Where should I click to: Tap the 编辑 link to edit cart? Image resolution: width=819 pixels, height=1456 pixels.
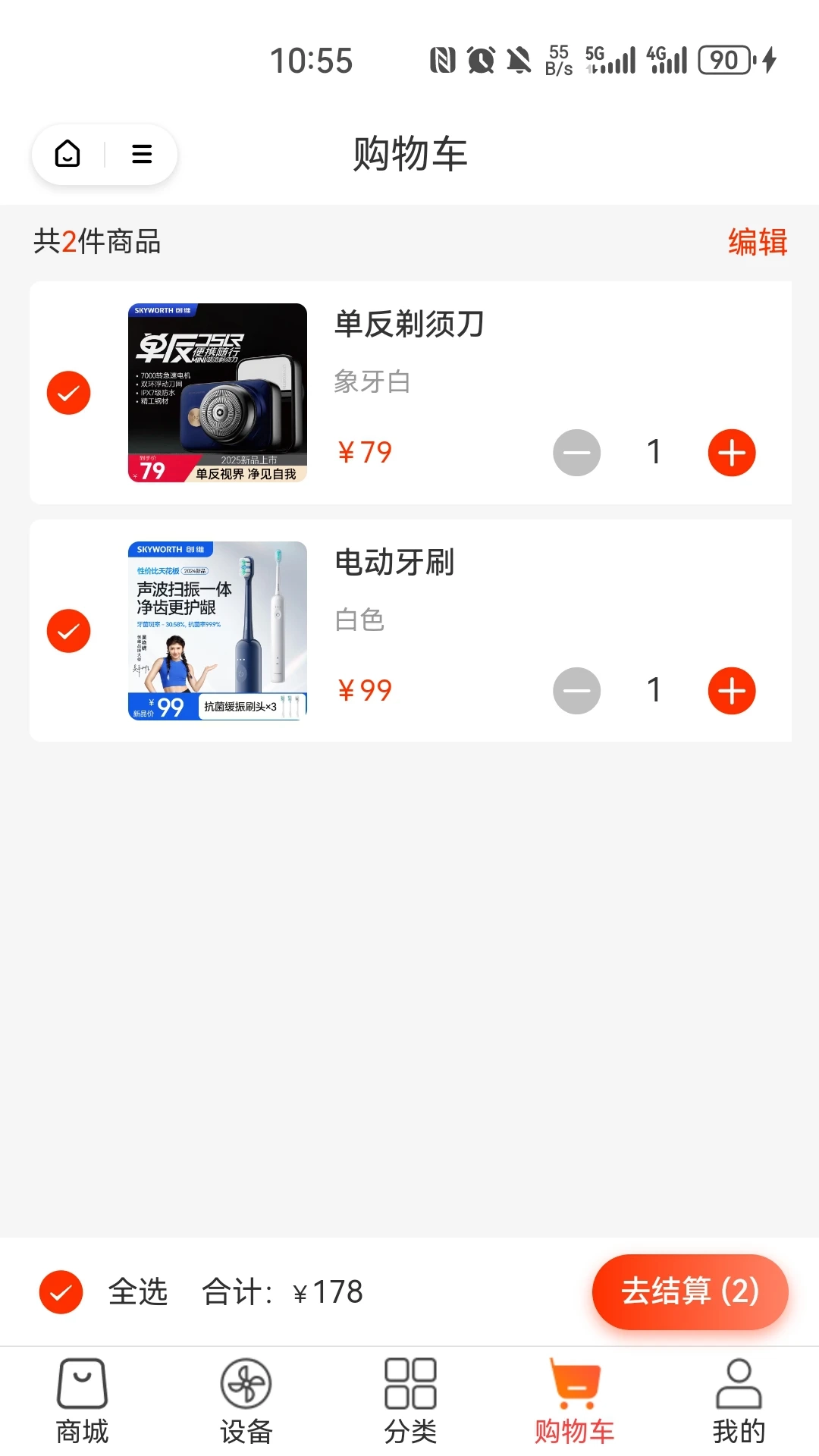pyautogui.click(x=757, y=243)
